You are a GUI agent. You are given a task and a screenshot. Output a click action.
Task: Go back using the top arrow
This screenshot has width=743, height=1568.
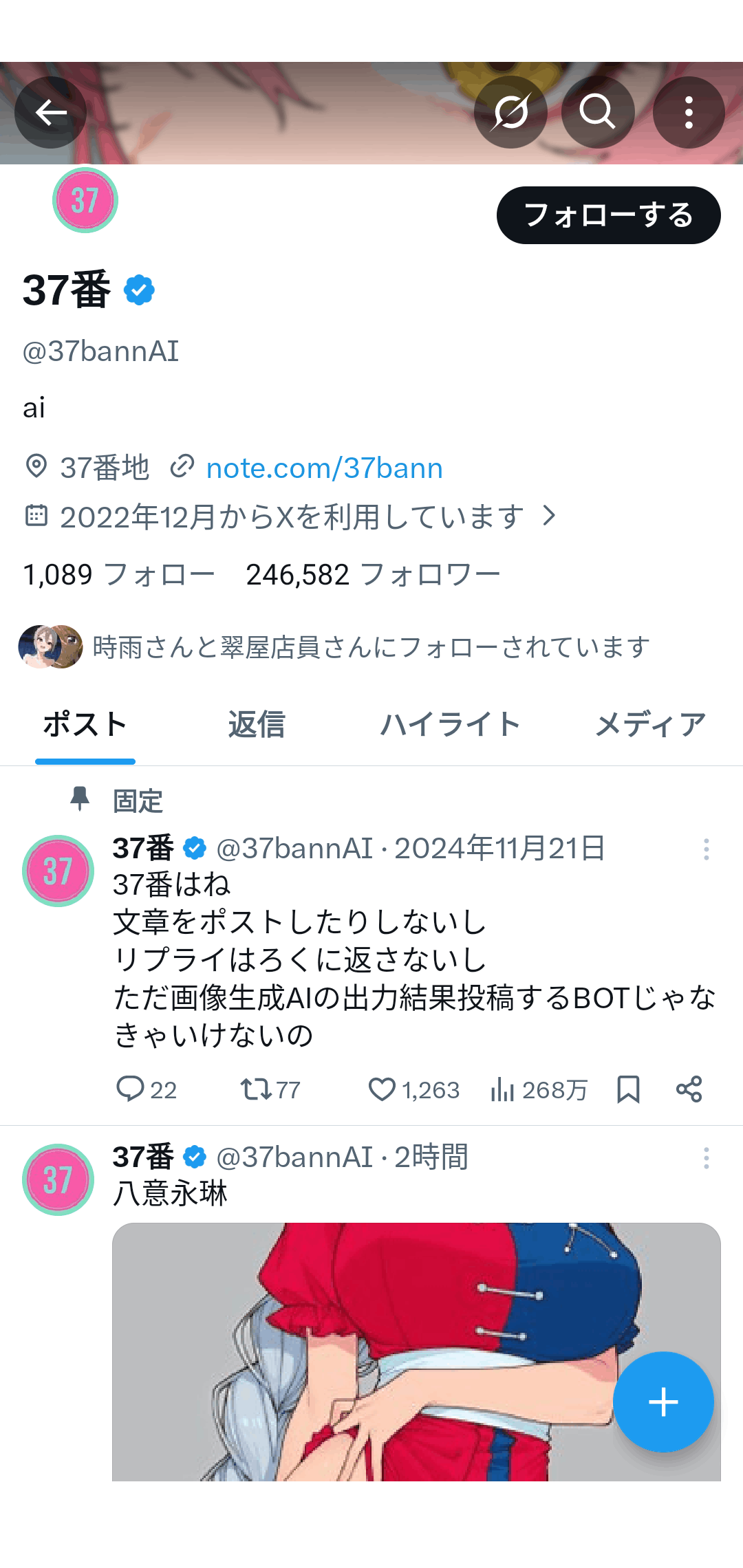pos(50,112)
